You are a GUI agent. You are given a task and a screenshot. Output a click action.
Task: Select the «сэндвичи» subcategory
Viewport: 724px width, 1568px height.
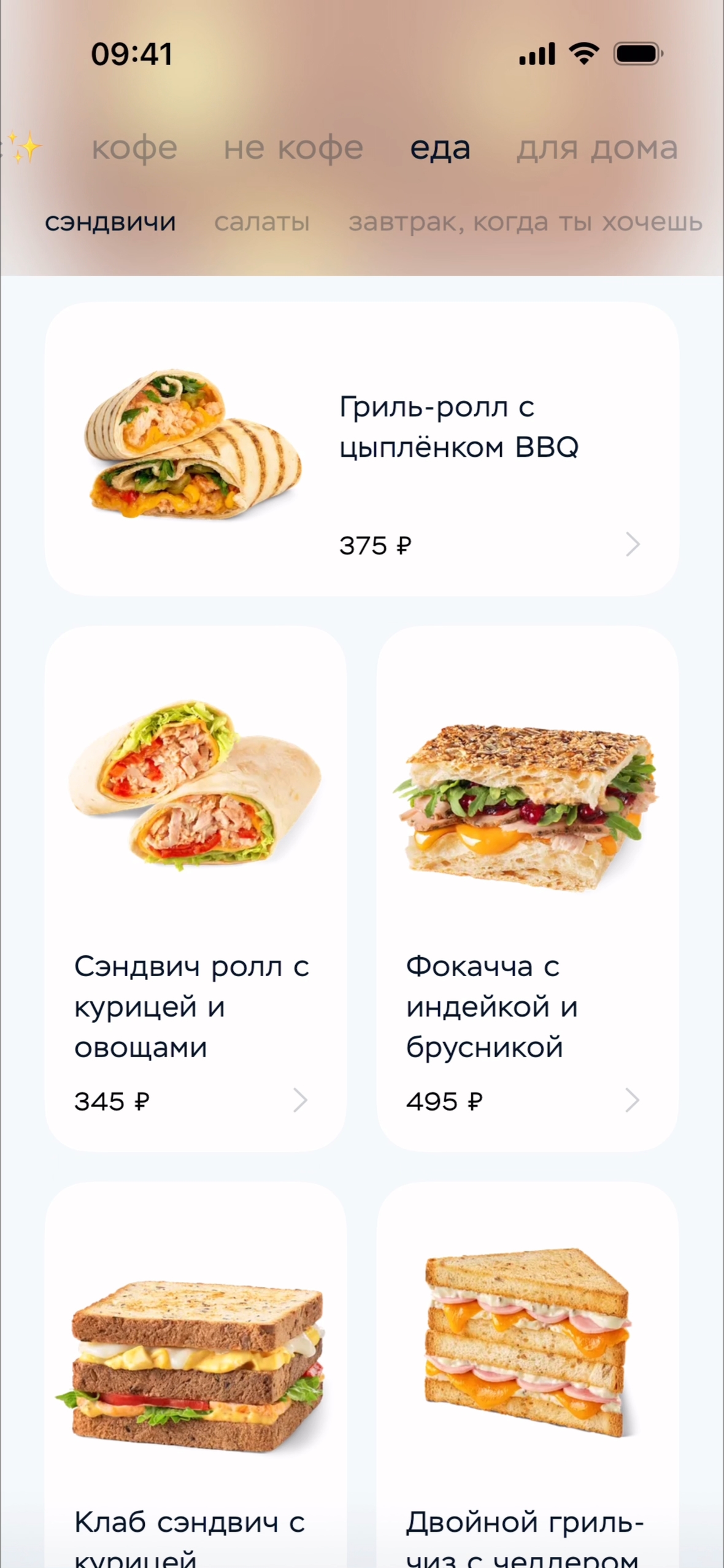click(110, 222)
